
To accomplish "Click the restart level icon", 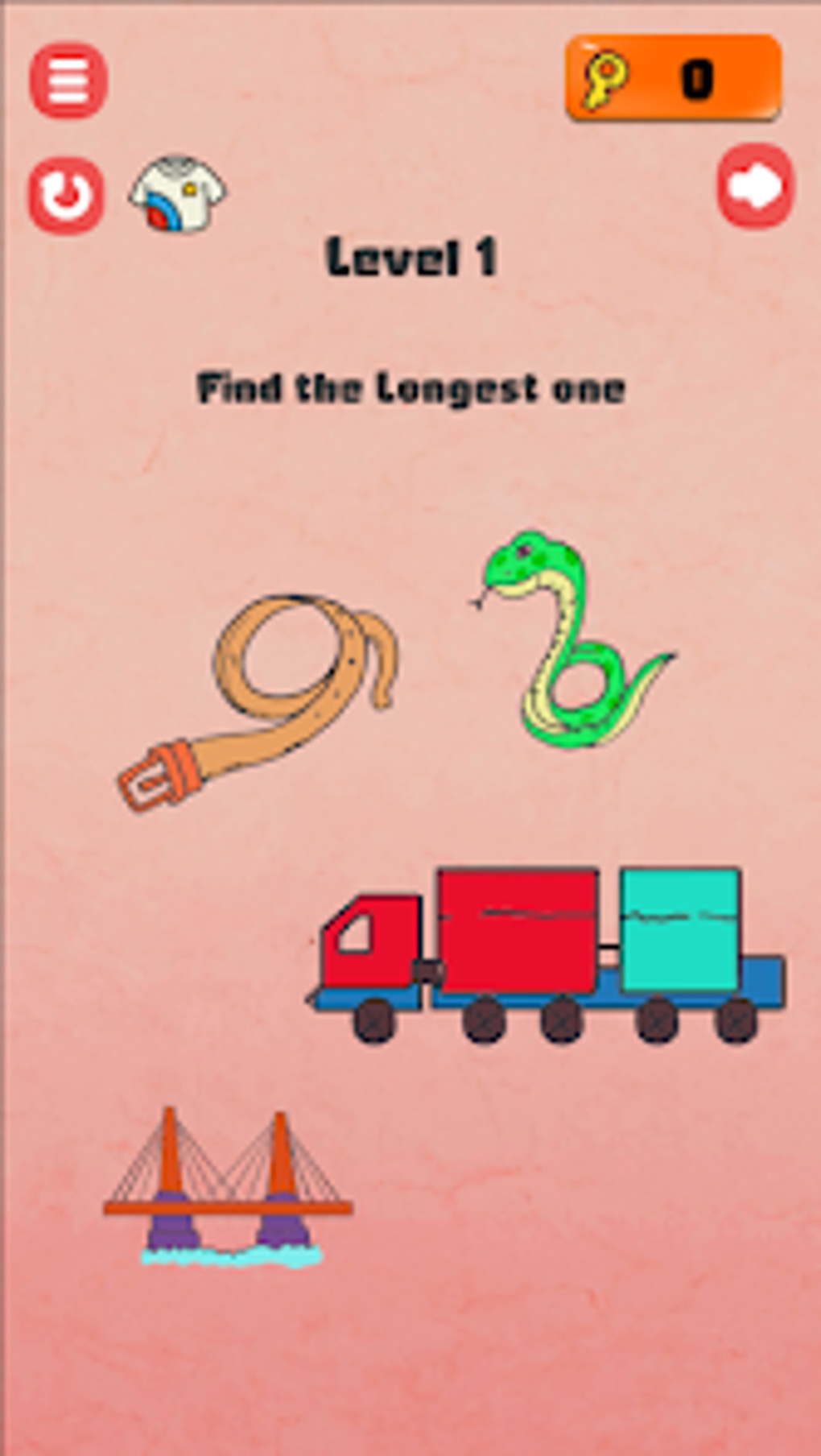I will coord(67,193).
